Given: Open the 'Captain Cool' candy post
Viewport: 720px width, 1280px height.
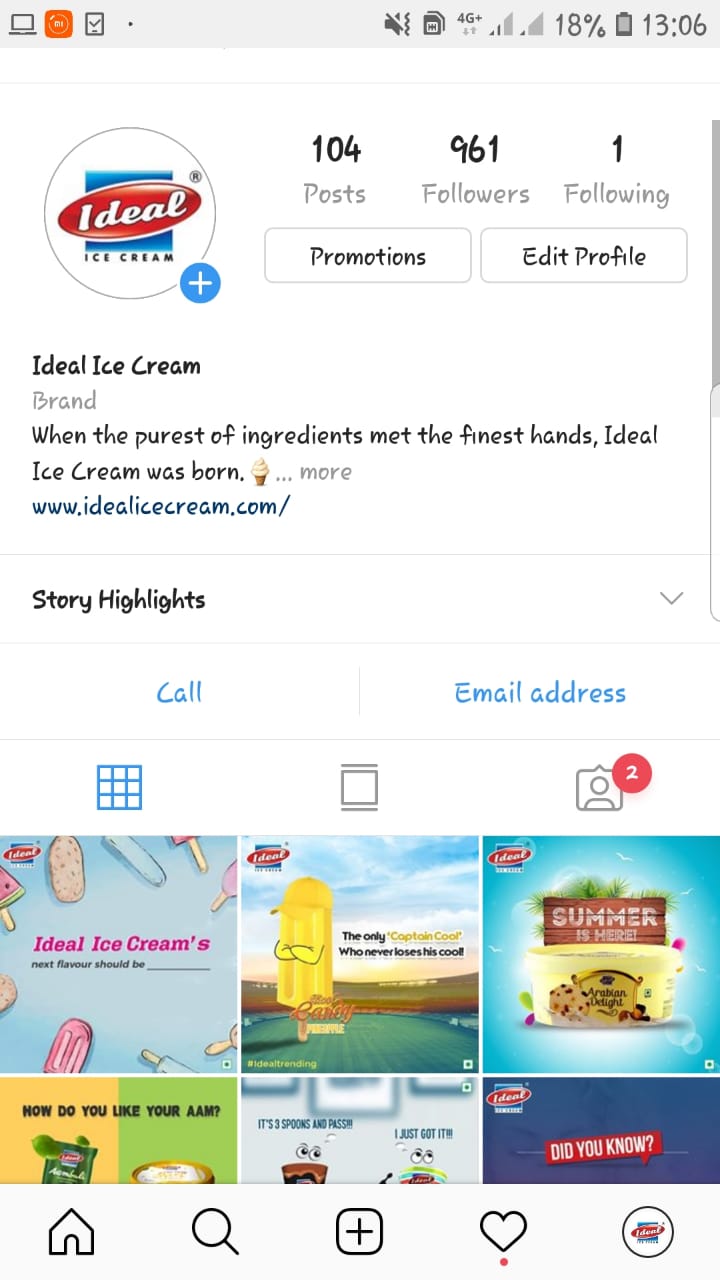Looking at the screenshot, I should 360,954.
